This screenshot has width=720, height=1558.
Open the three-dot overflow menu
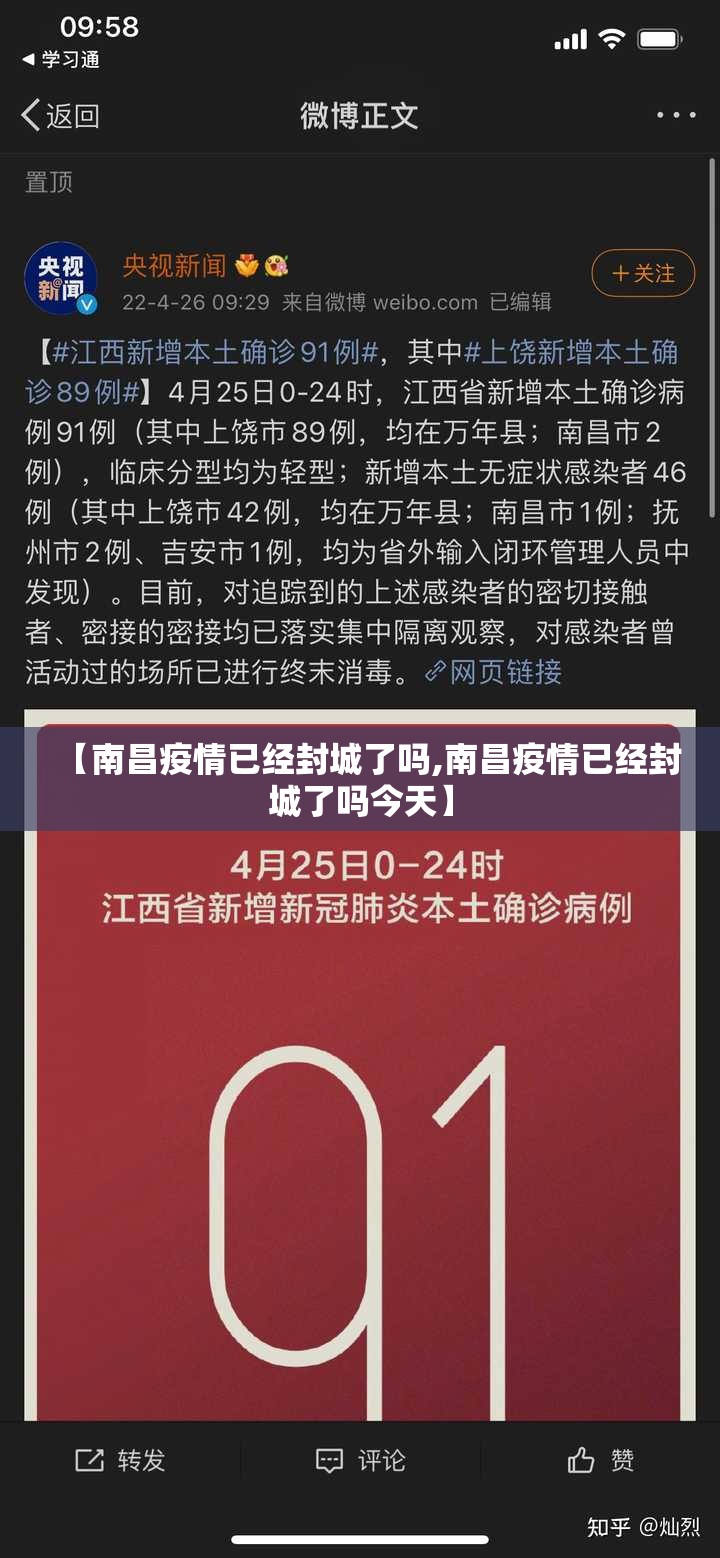point(676,115)
